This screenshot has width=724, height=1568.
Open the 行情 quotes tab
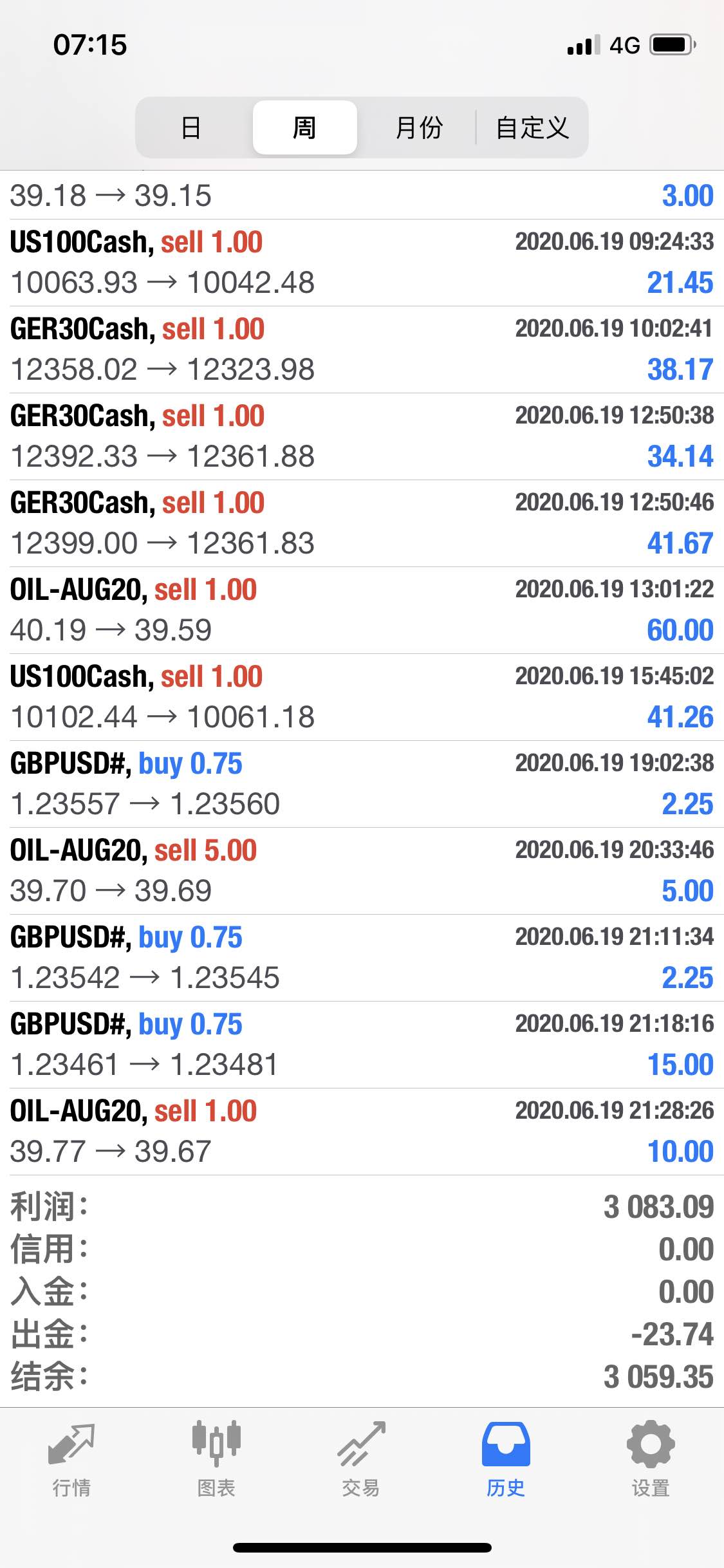pos(71,1459)
